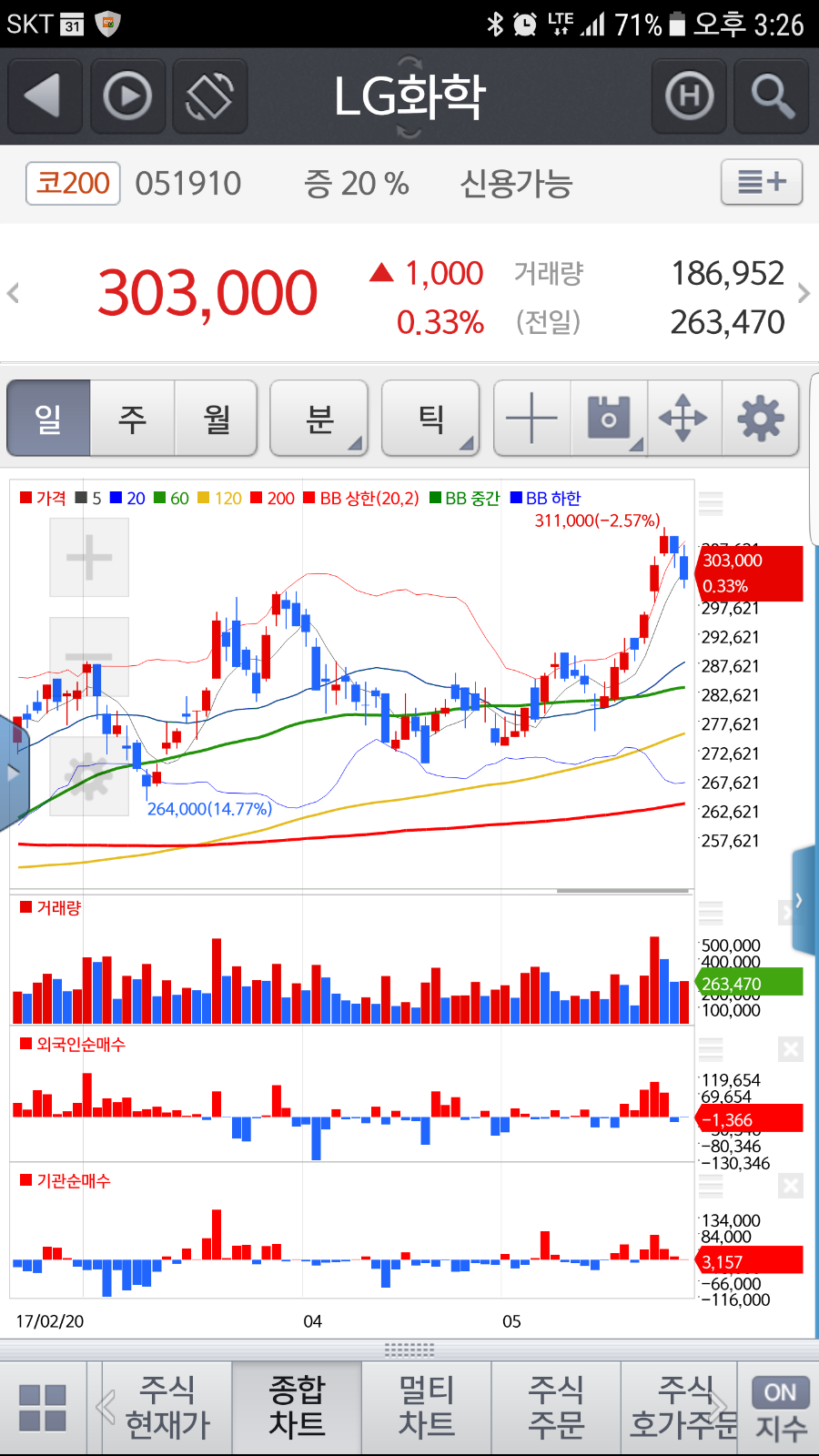This screenshot has width=819, height=1456.
Task: Open the save chart settings button
Action: [x=609, y=419]
